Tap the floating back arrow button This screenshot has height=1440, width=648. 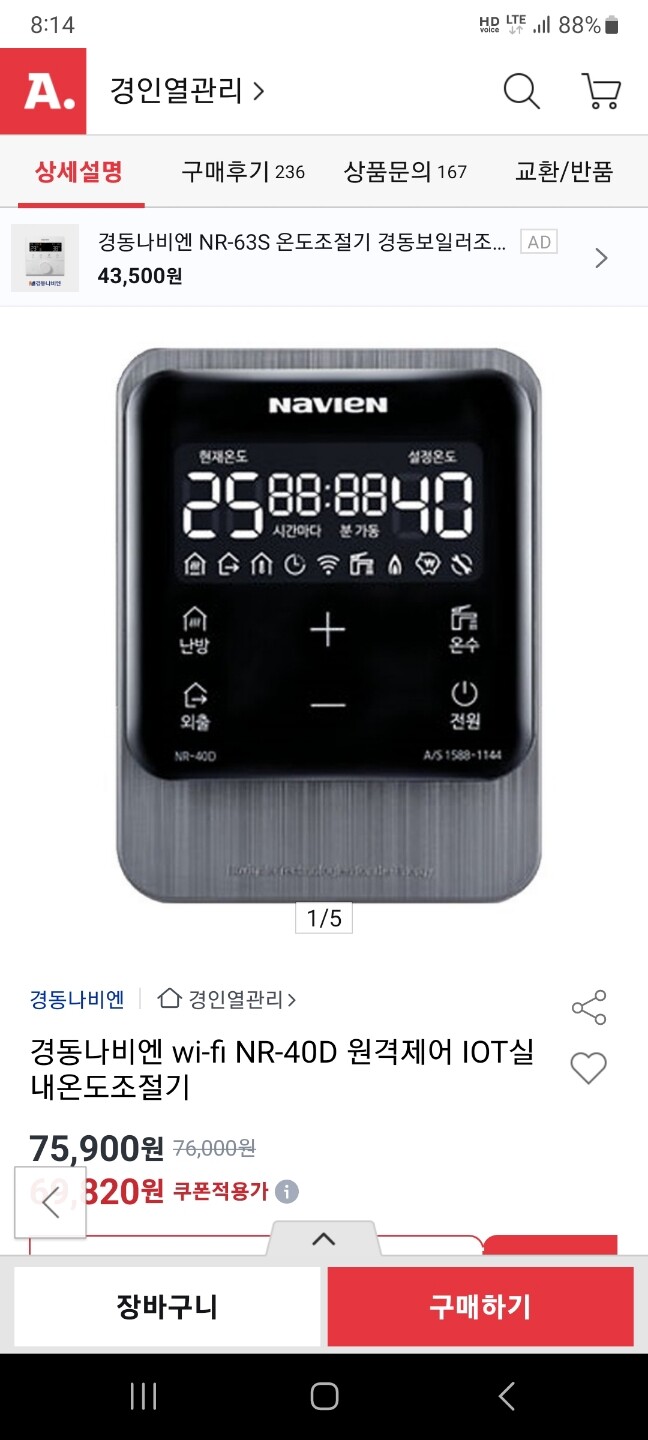pos(51,1203)
